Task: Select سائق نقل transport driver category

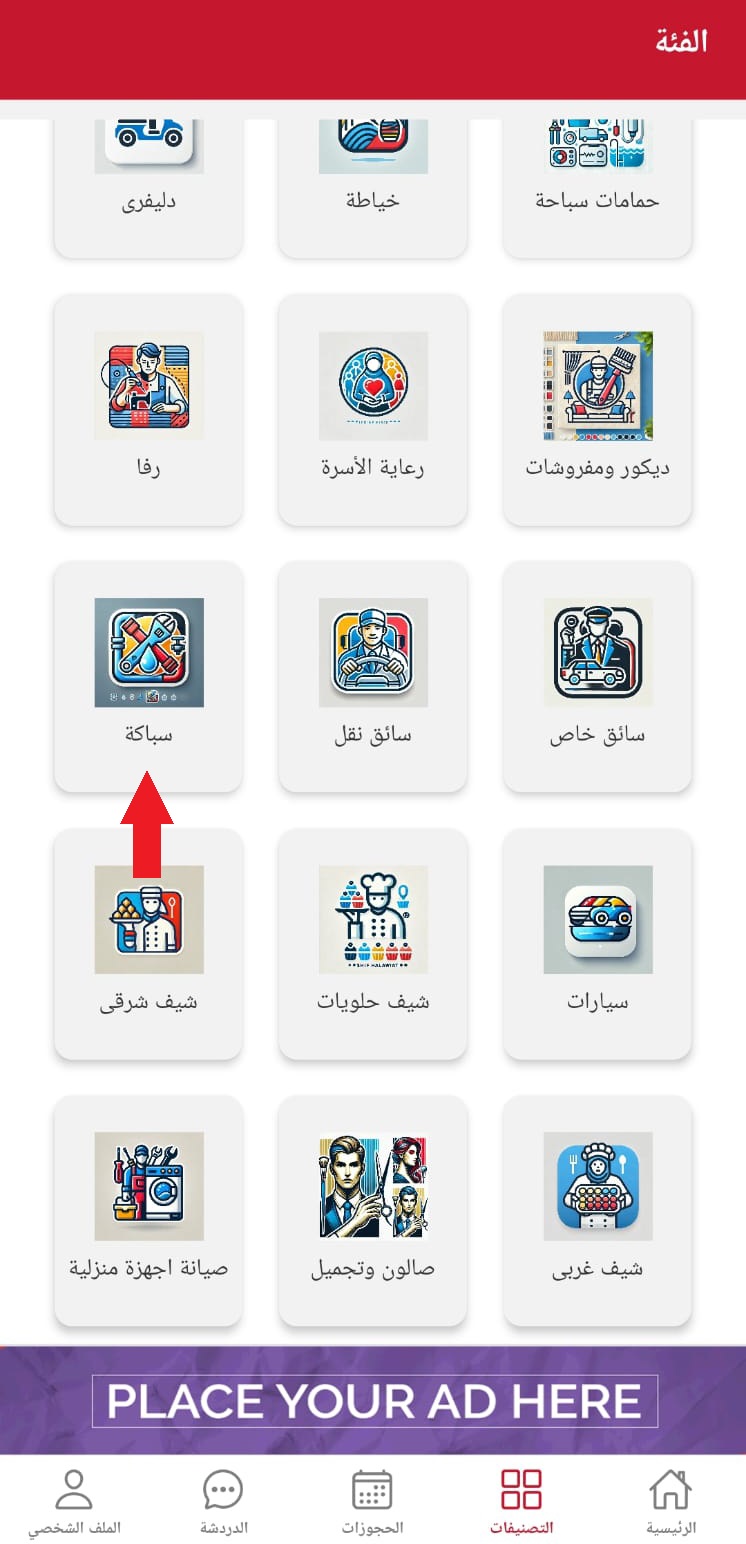Action: tap(373, 677)
